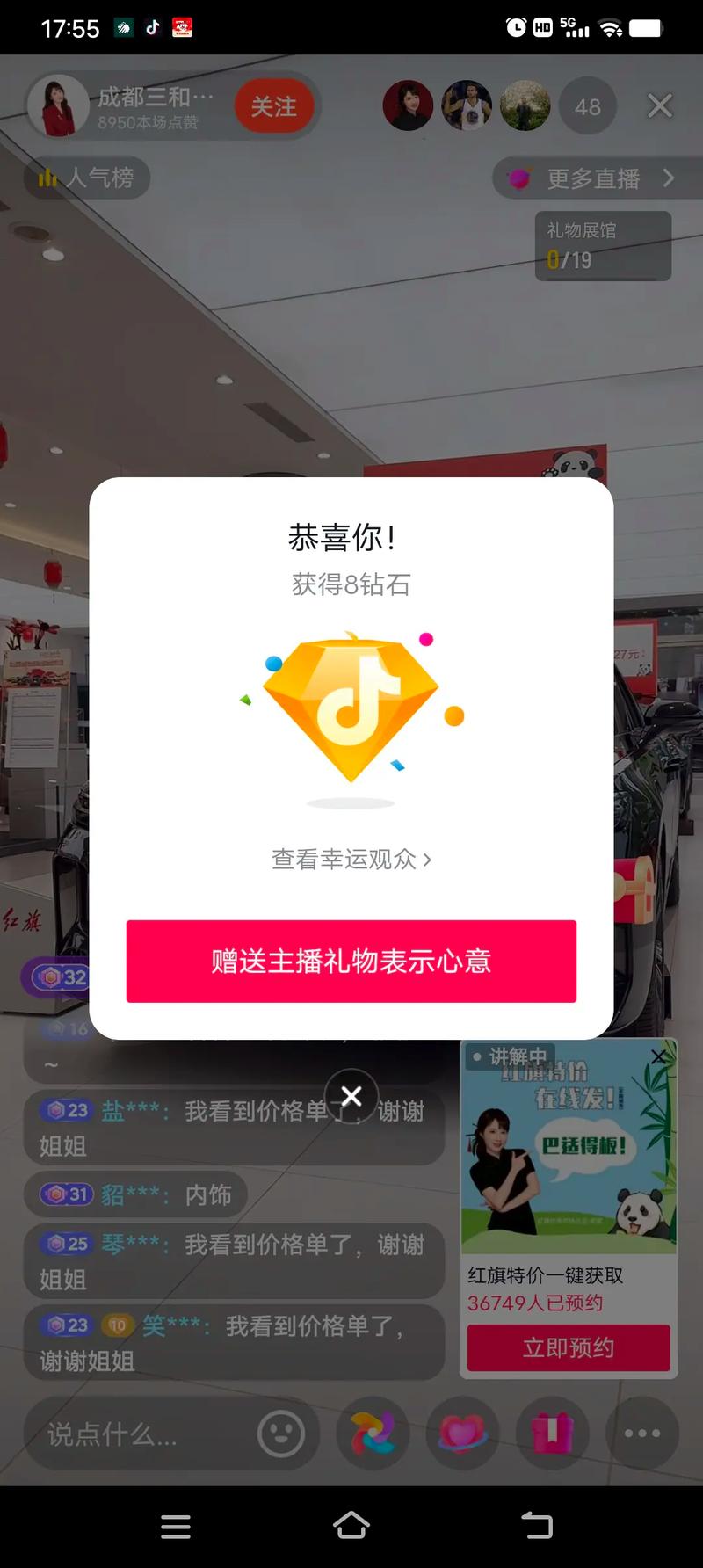Tap 立即预约 on the 红旗特价 card
The image size is (703, 1568).
[x=569, y=1347]
